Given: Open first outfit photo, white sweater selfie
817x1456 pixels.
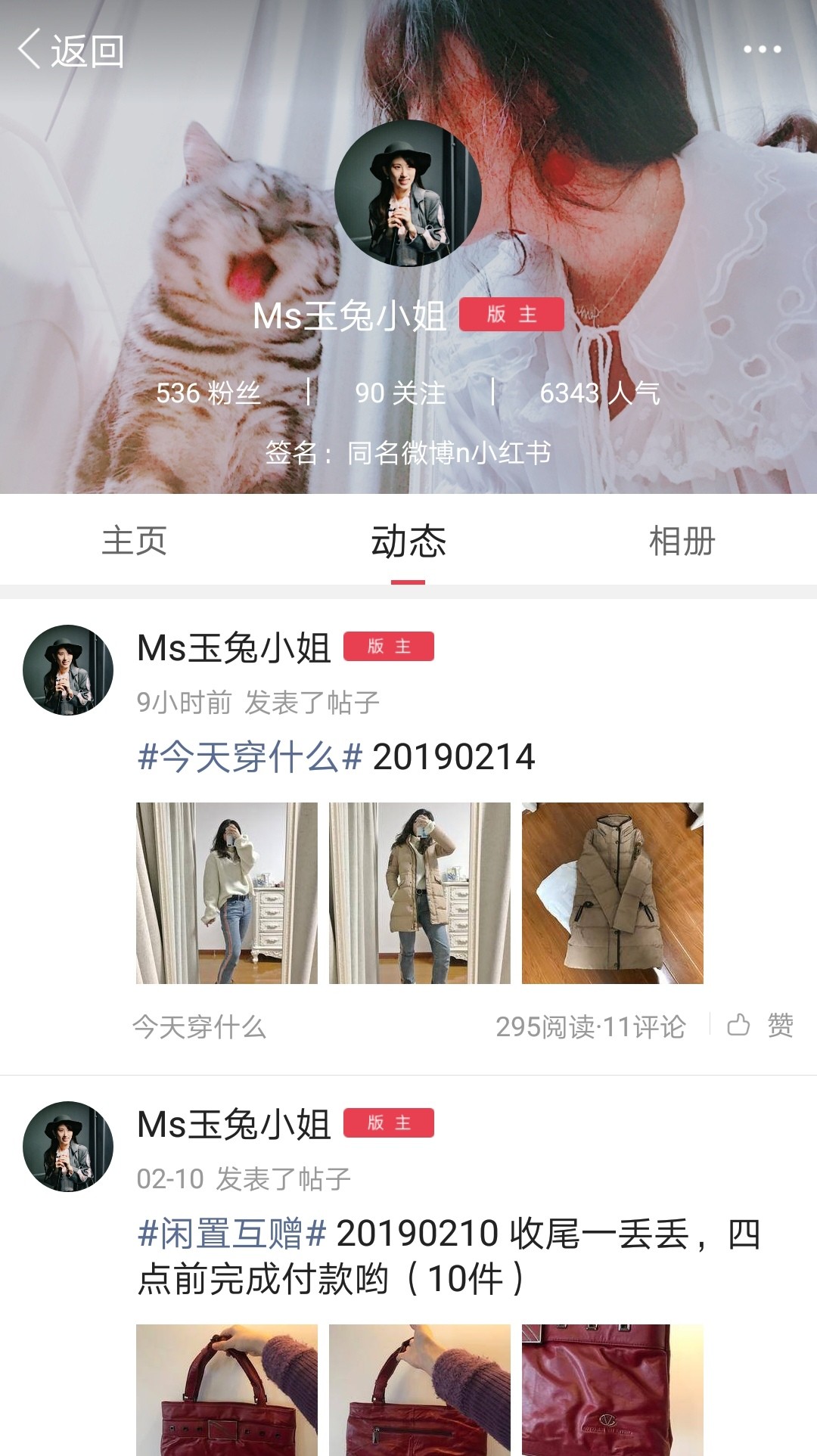Looking at the screenshot, I should click(x=227, y=893).
